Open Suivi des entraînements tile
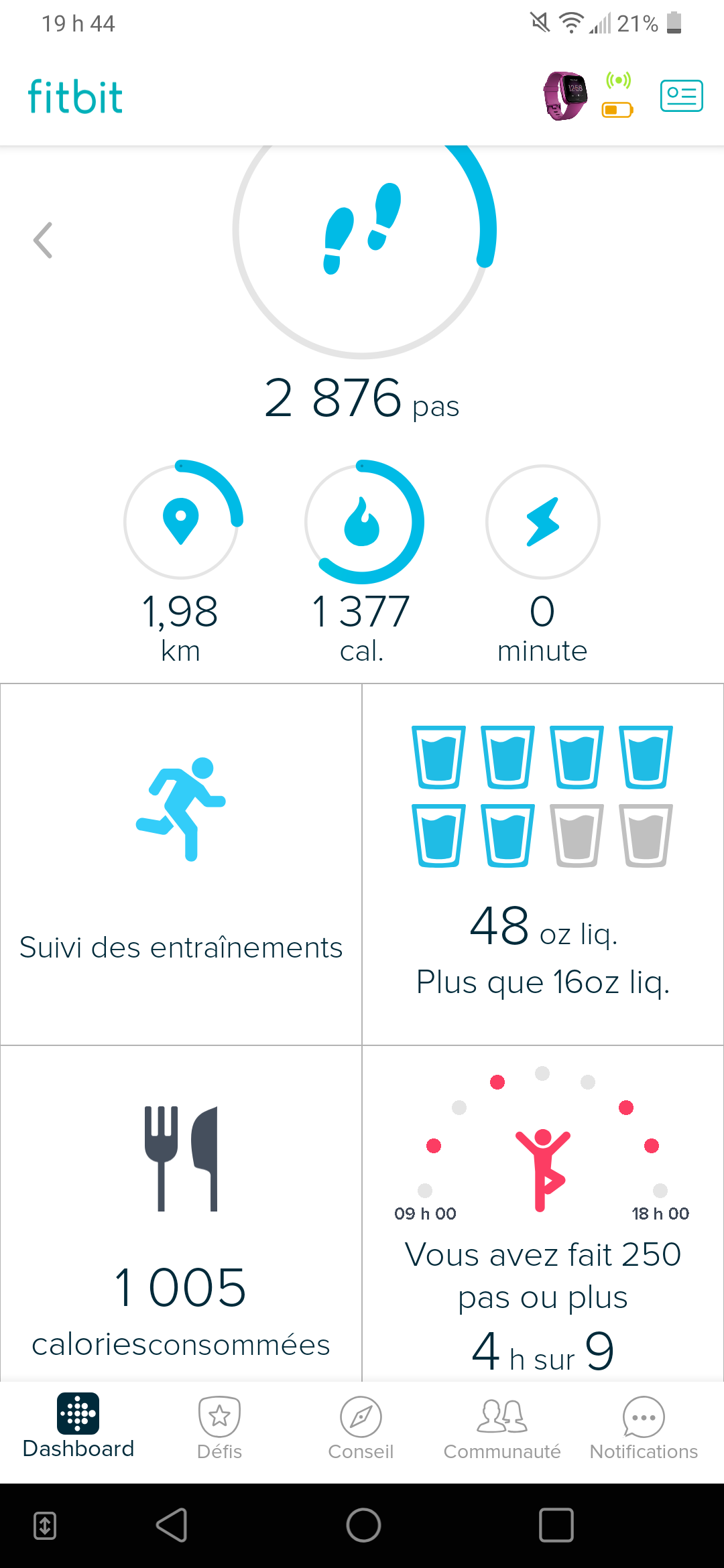The height and width of the screenshot is (1568, 724). point(181,863)
